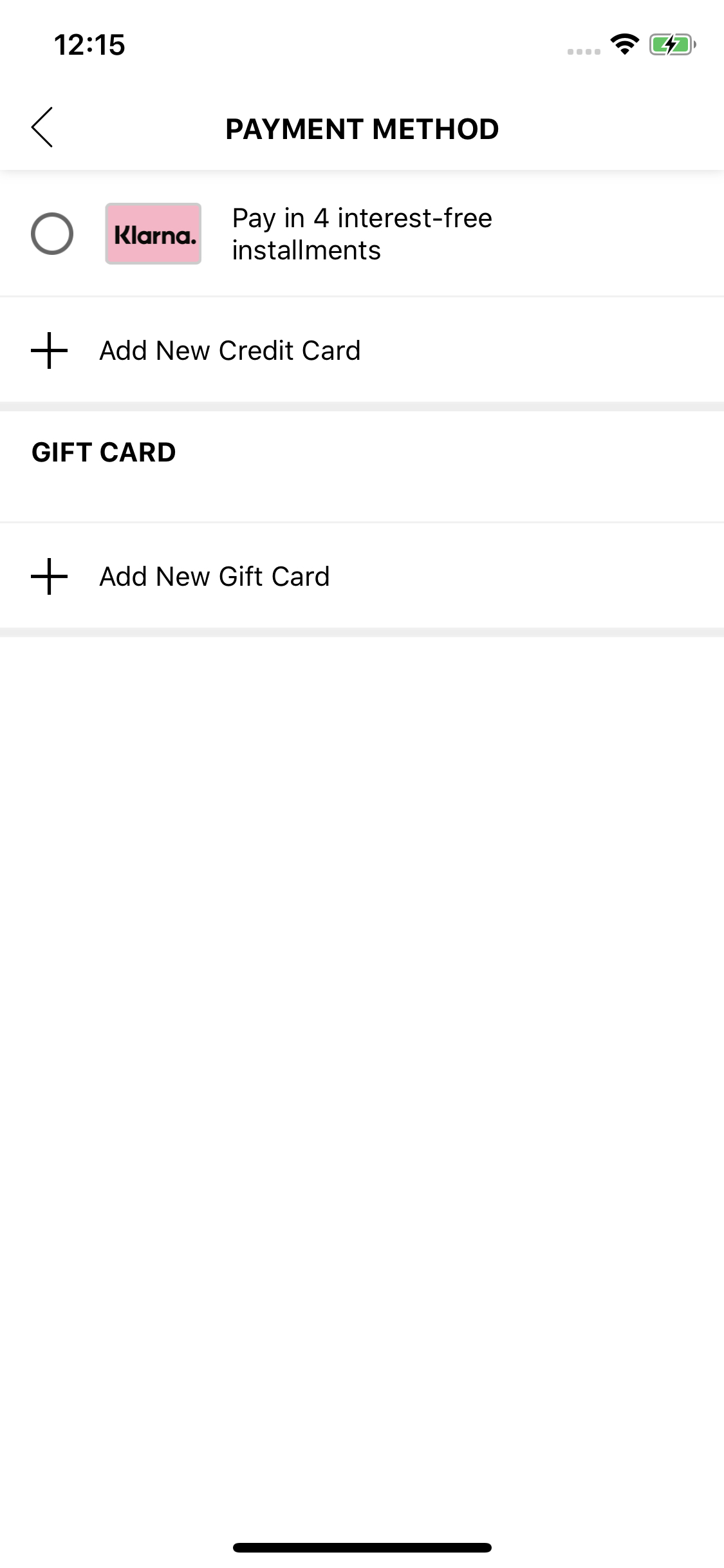Tap the PAYMENT METHOD title
The height and width of the screenshot is (1568, 724).
pyautogui.click(x=362, y=128)
